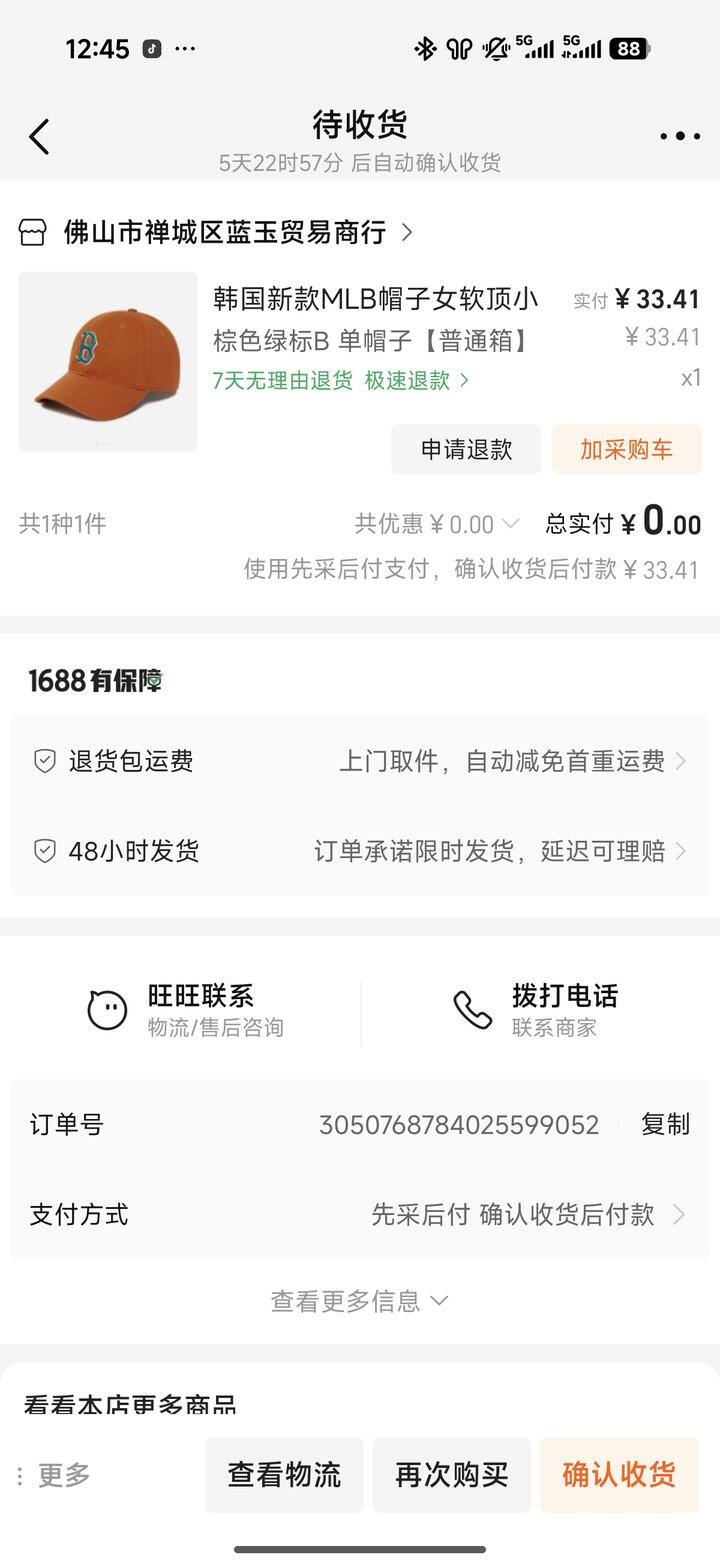Confirm receipt with 确认收货
720x1564 pixels.
coord(619,1475)
